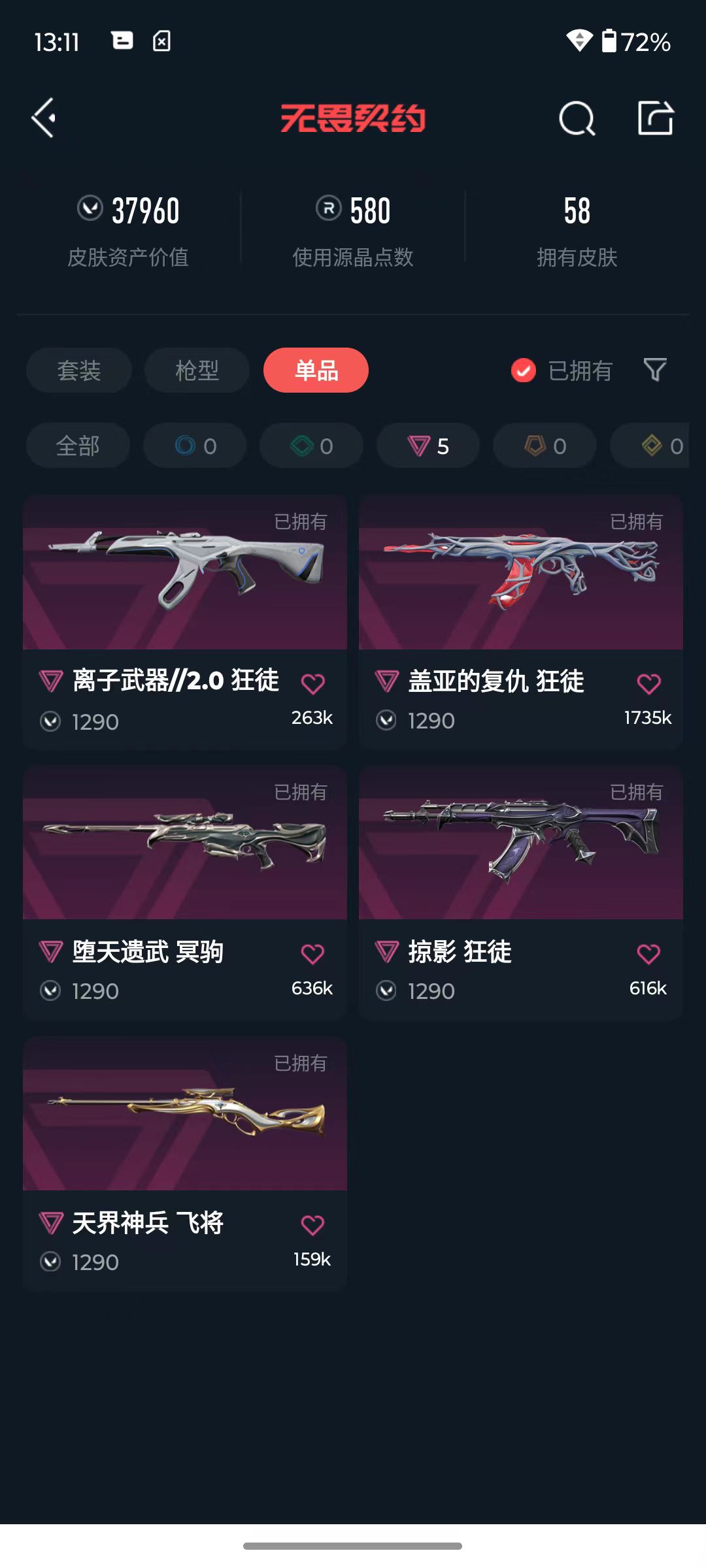706x1568 pixels.
Task: Open the search icon in the header
Action: pyautogui.click(x=577, y=118)
